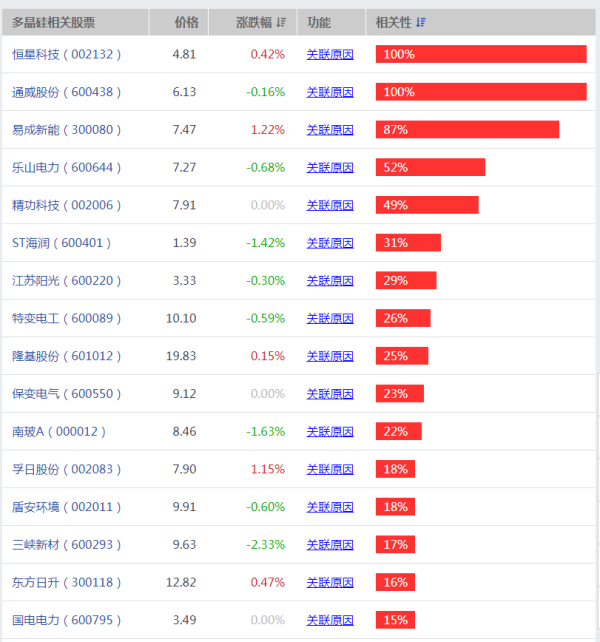
Task: Sort the list by 涨跌幅 column
Action: pyautogui.click(x=261, y=22)
